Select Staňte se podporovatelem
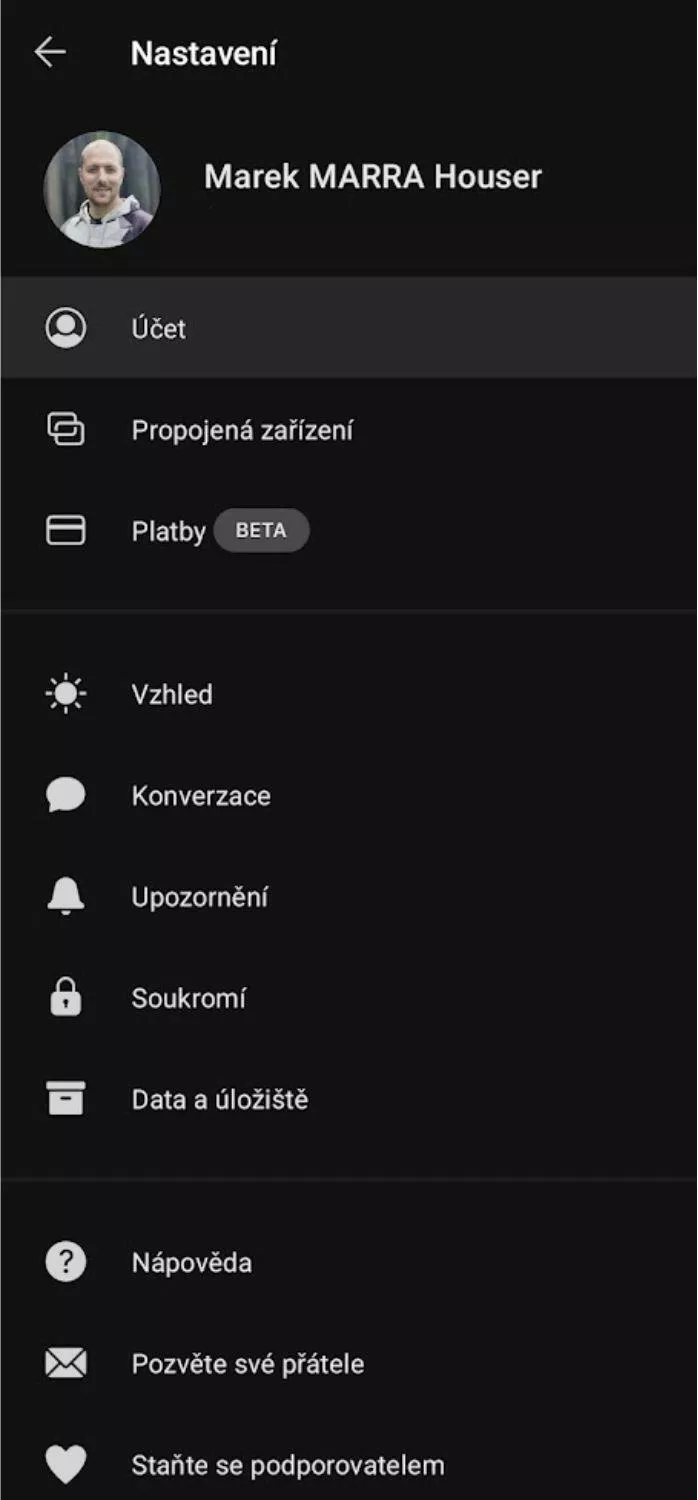Image resolution: width=698 pixels, height=1500 pixels. click(x=349, y=1465)
